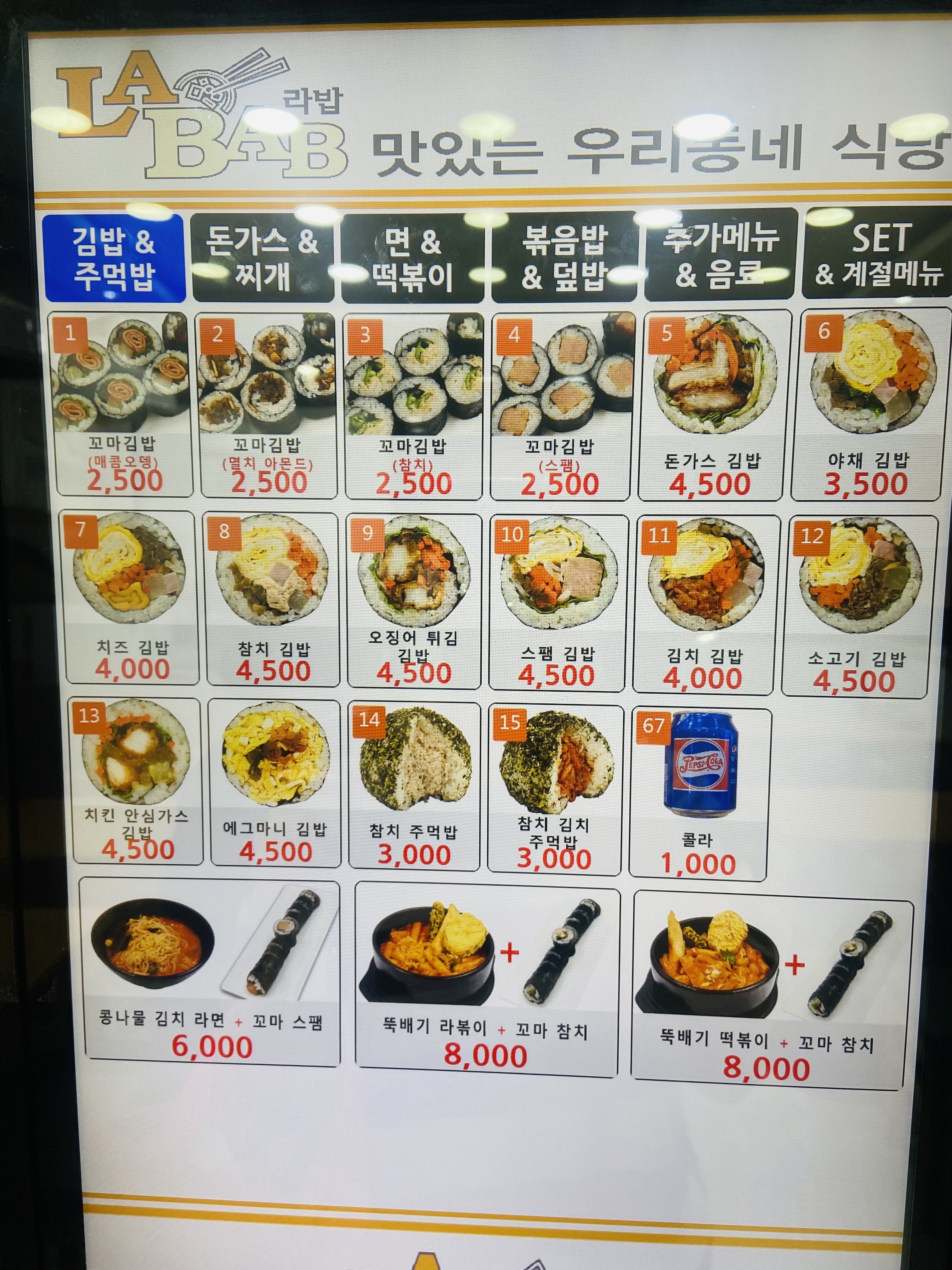Viewport: 952px width, 1270px height.
Task: Switch to the 볶음밥 & 덮밥 tab
Action: pyautogui.click(x=564, y=257)
